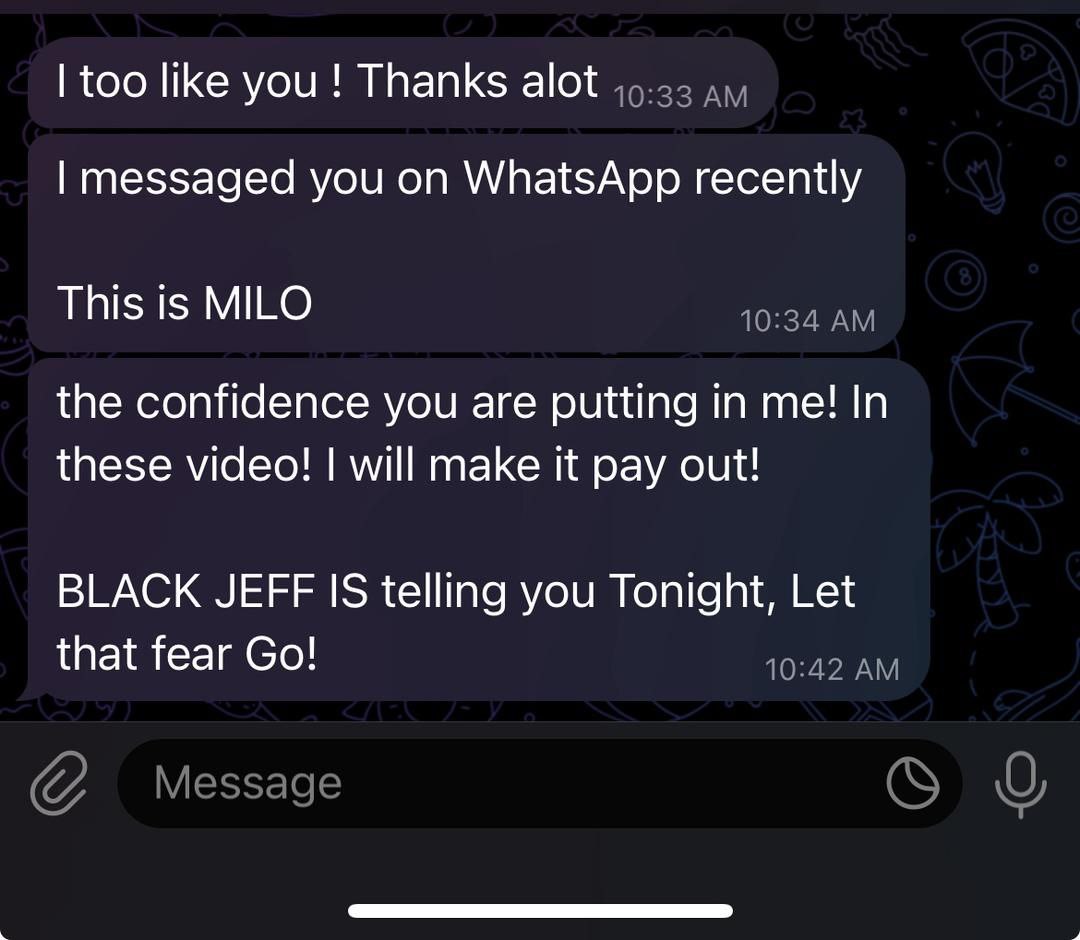Open the sticker picker icon
This screenshot has width=1080, height=940.
click(912, 783)
